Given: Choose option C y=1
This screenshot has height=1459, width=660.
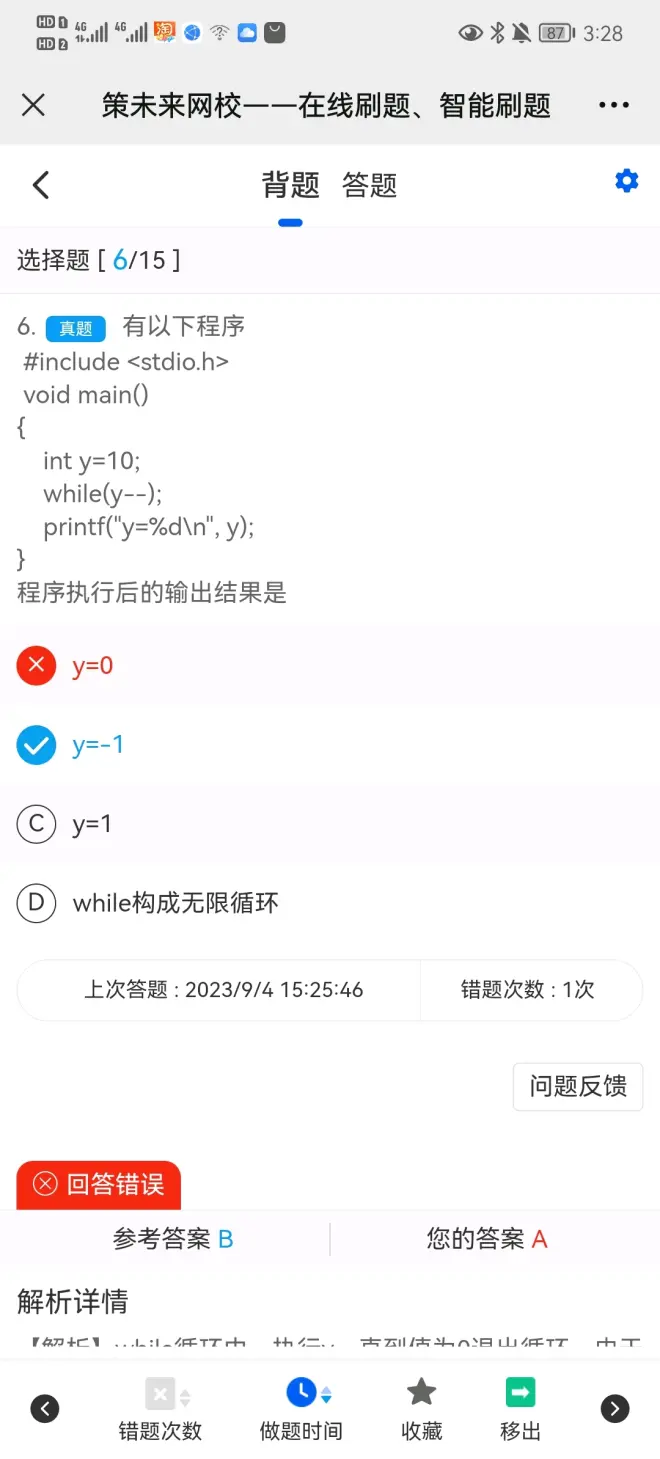Looking at the screenshot, I should coord(90,824).
